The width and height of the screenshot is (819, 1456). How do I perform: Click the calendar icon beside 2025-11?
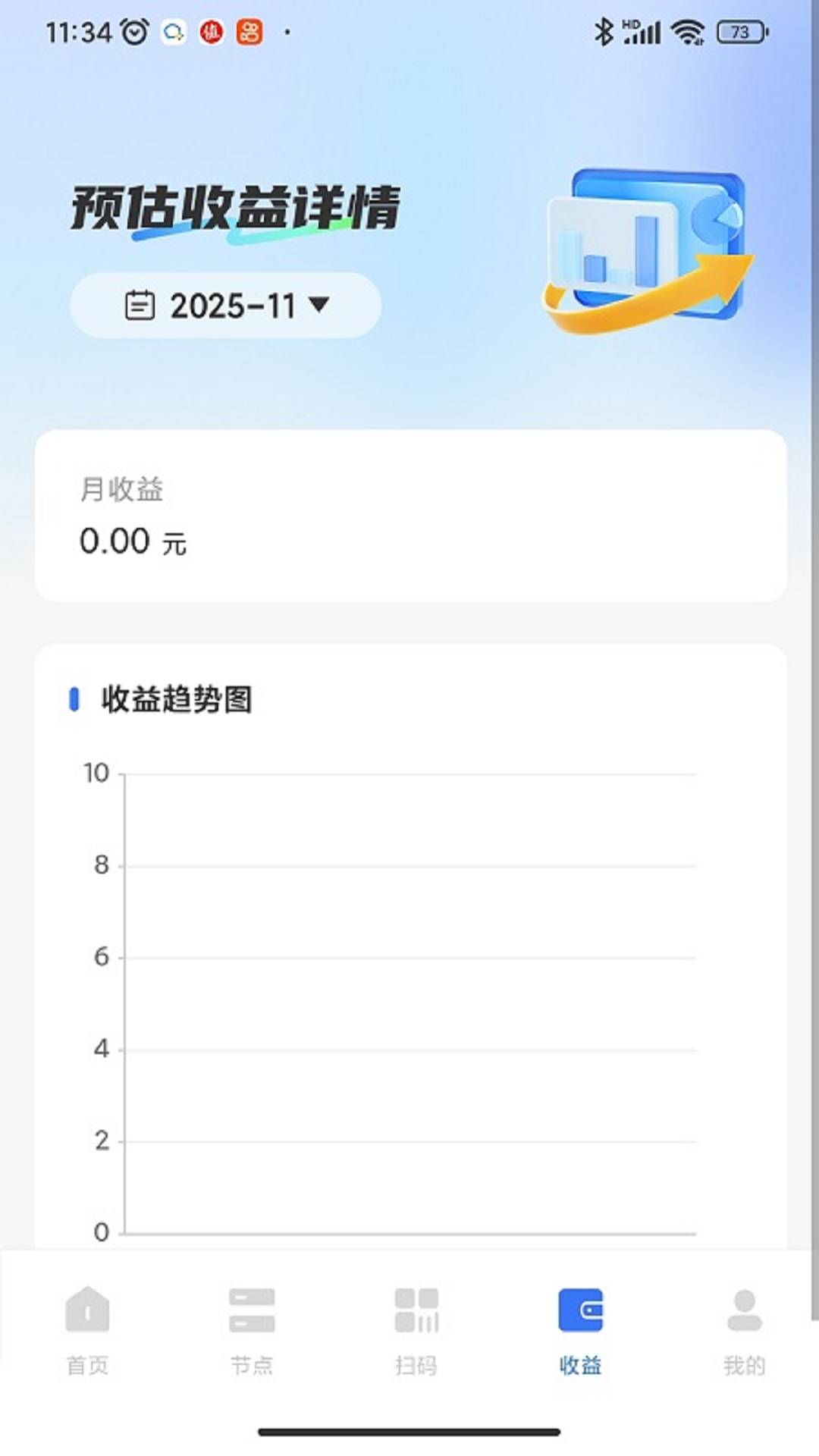coord(140,306)
